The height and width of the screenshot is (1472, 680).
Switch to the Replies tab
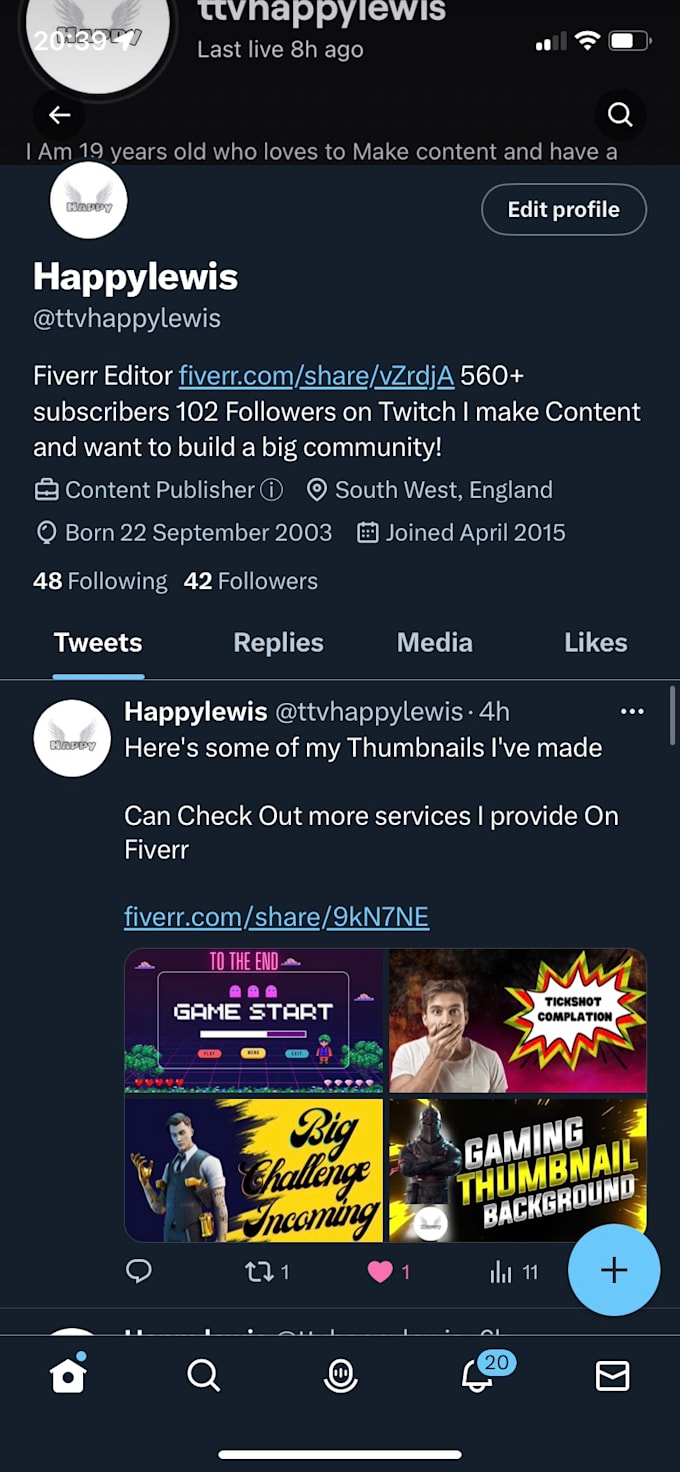pos(278,643)
